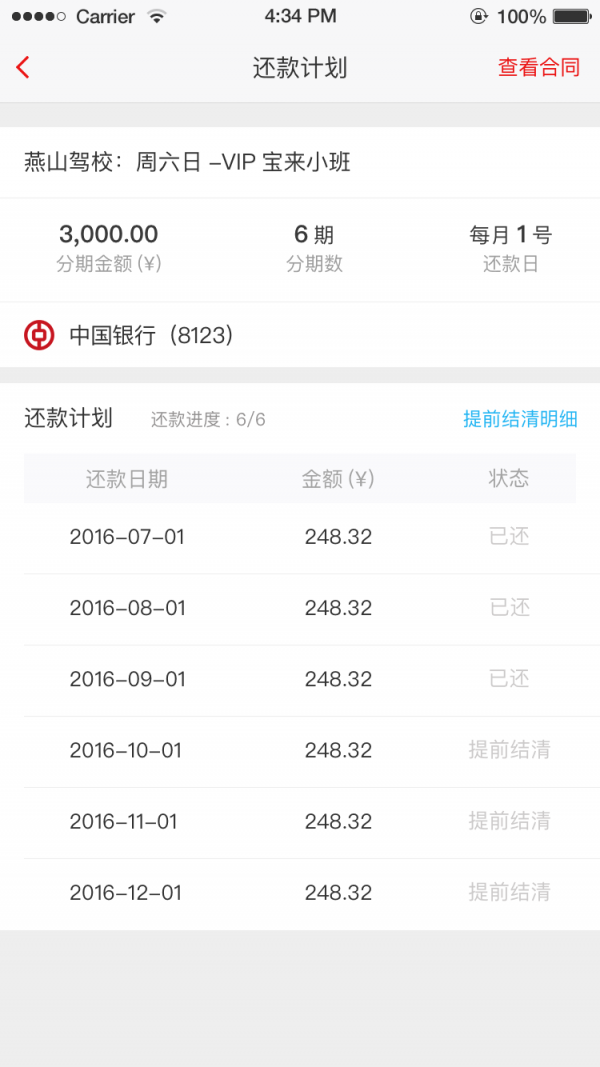The width and height of the screenshot is (600, 1067).
Task: Open the 提前结清明细 link
Action: (520, 419)
